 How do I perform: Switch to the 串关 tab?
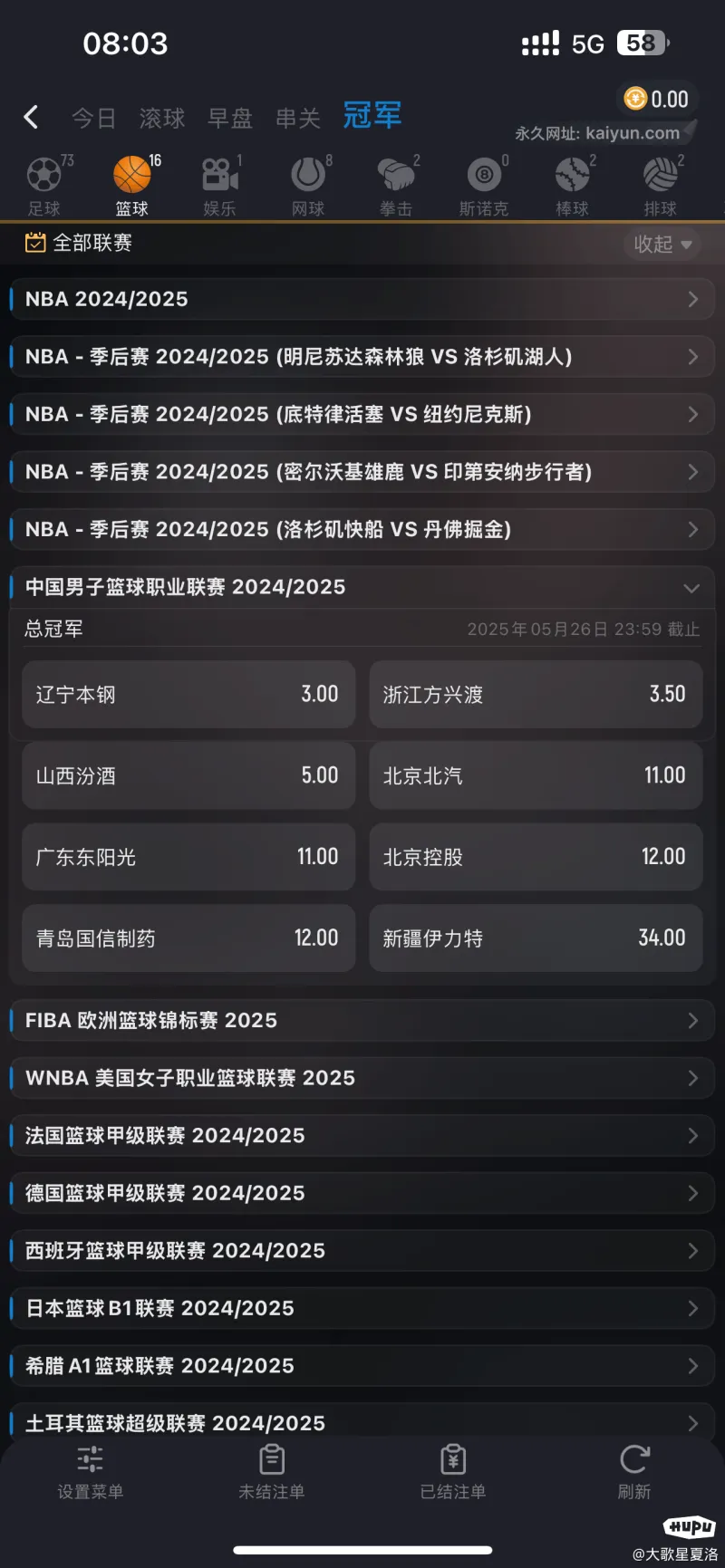(x=298, y=118)
